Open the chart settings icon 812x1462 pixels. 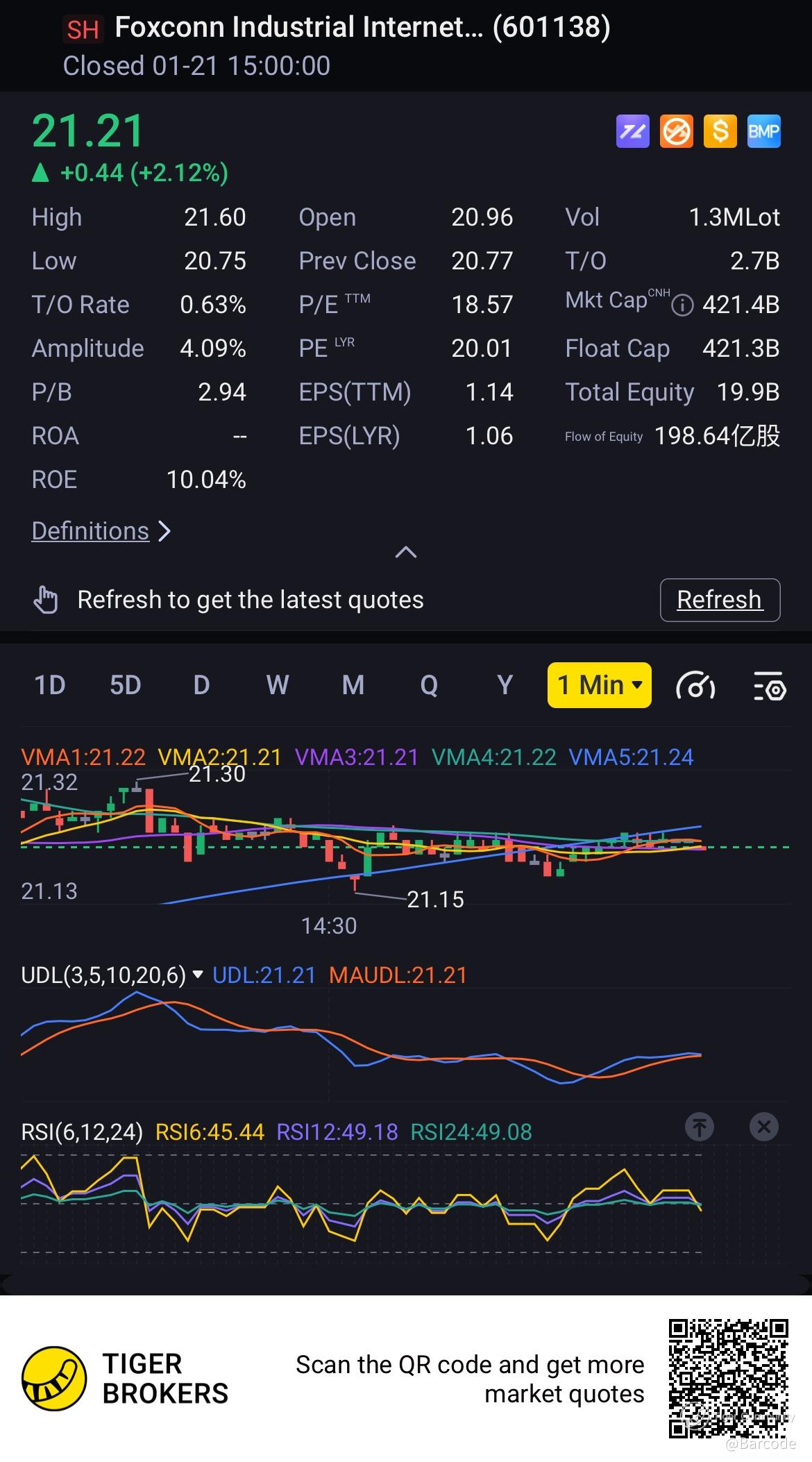click(769, 687)
